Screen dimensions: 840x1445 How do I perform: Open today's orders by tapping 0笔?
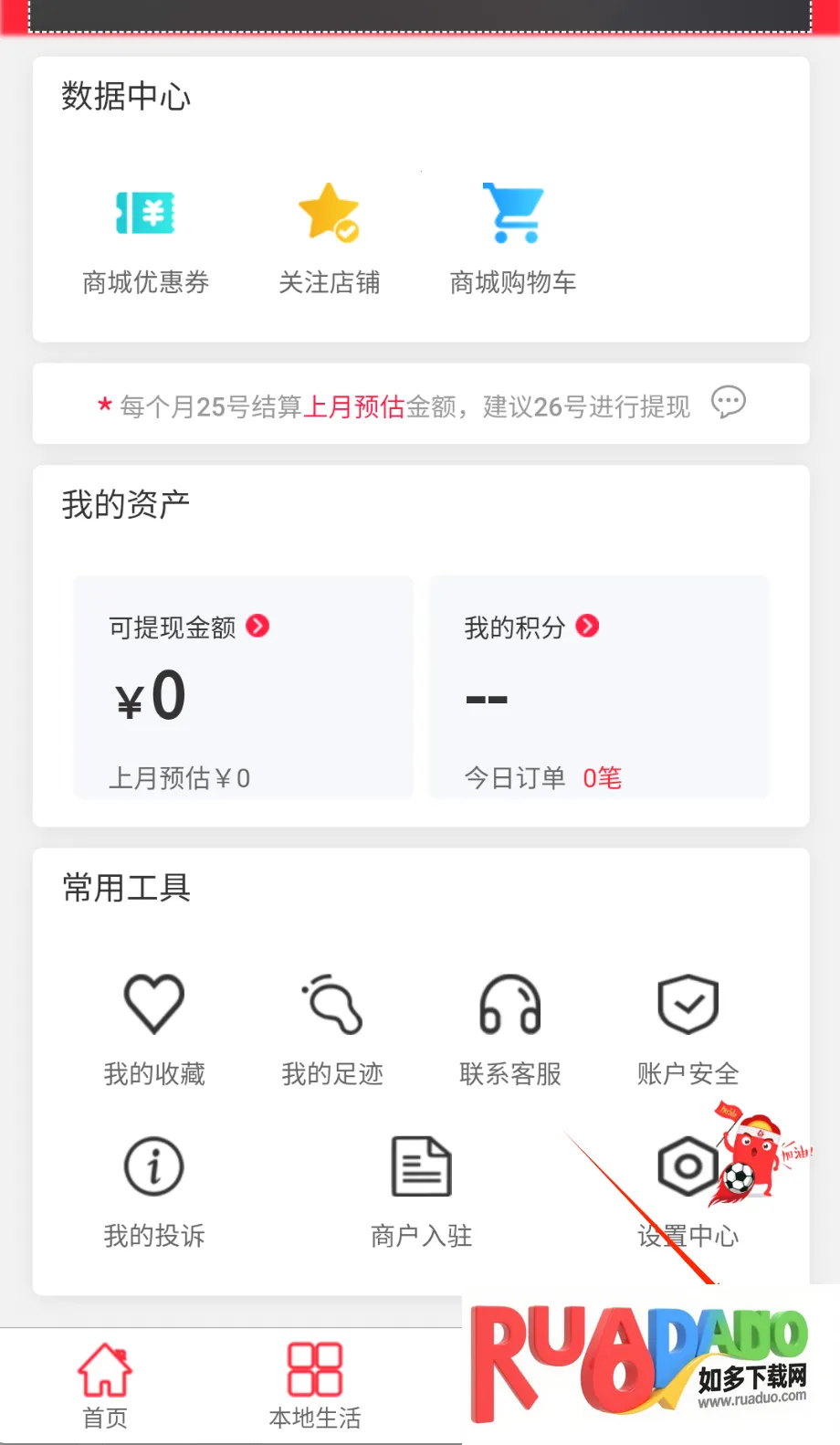602,777
